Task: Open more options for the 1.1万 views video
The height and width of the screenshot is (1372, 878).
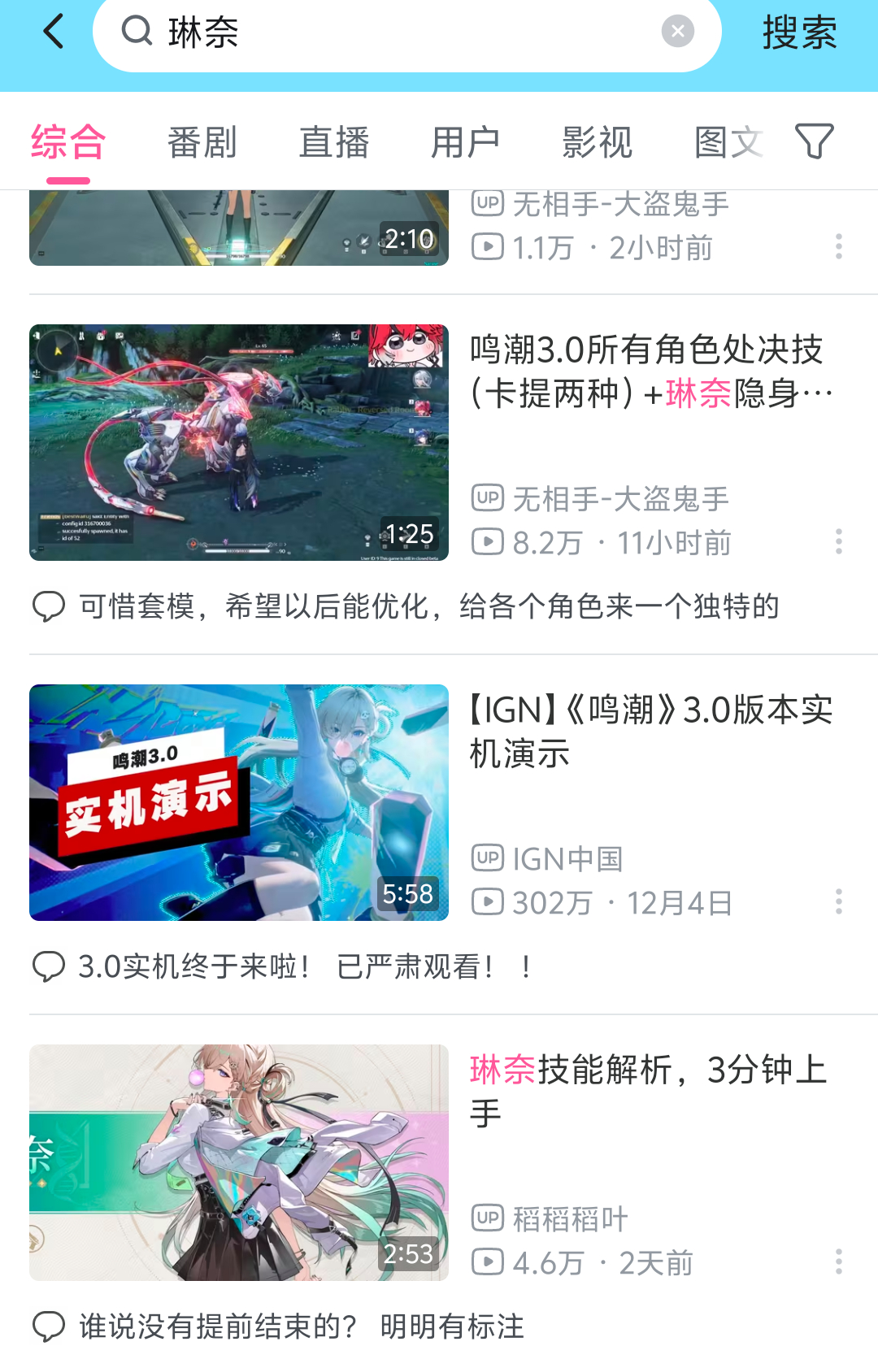Action: click(x=838, y=246)
